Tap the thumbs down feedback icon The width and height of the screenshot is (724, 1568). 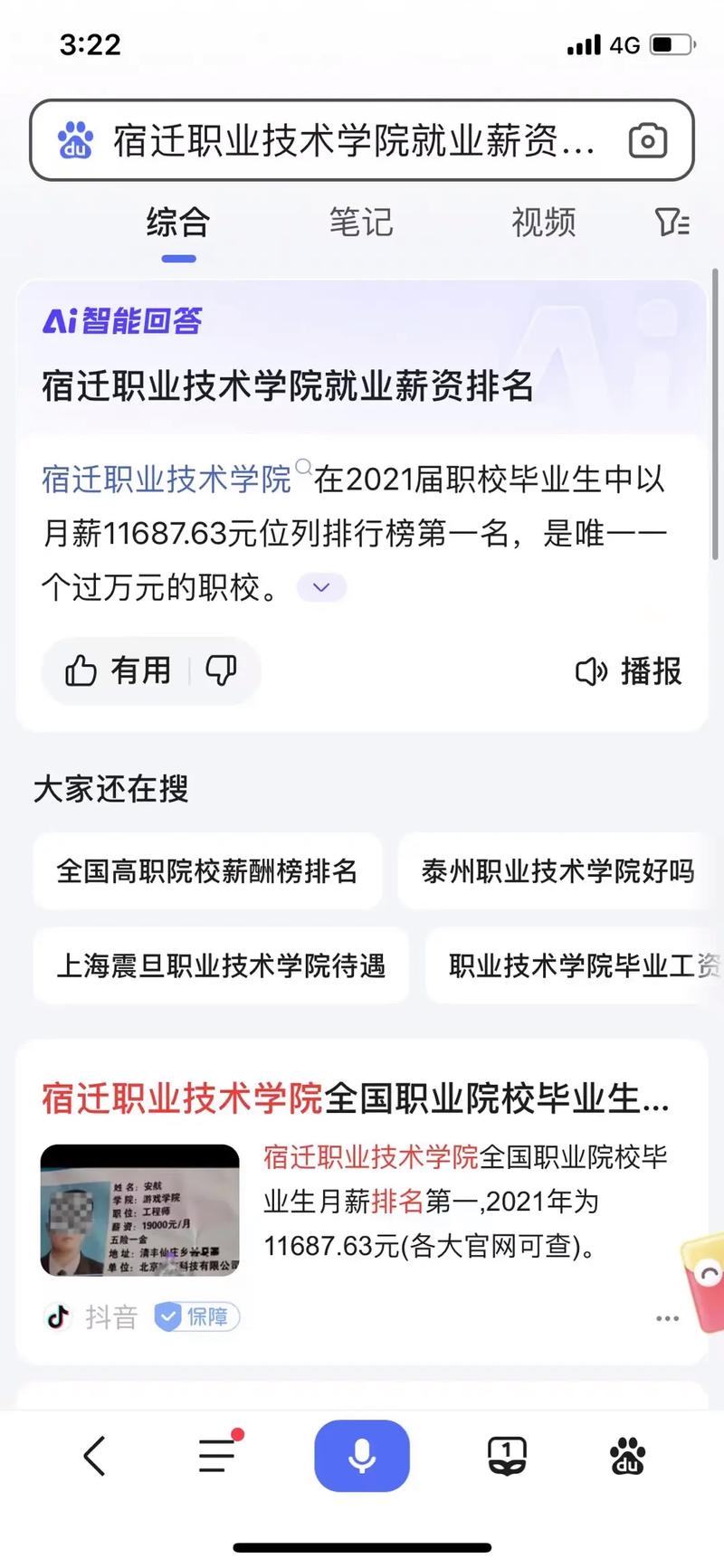pos(220,671)
